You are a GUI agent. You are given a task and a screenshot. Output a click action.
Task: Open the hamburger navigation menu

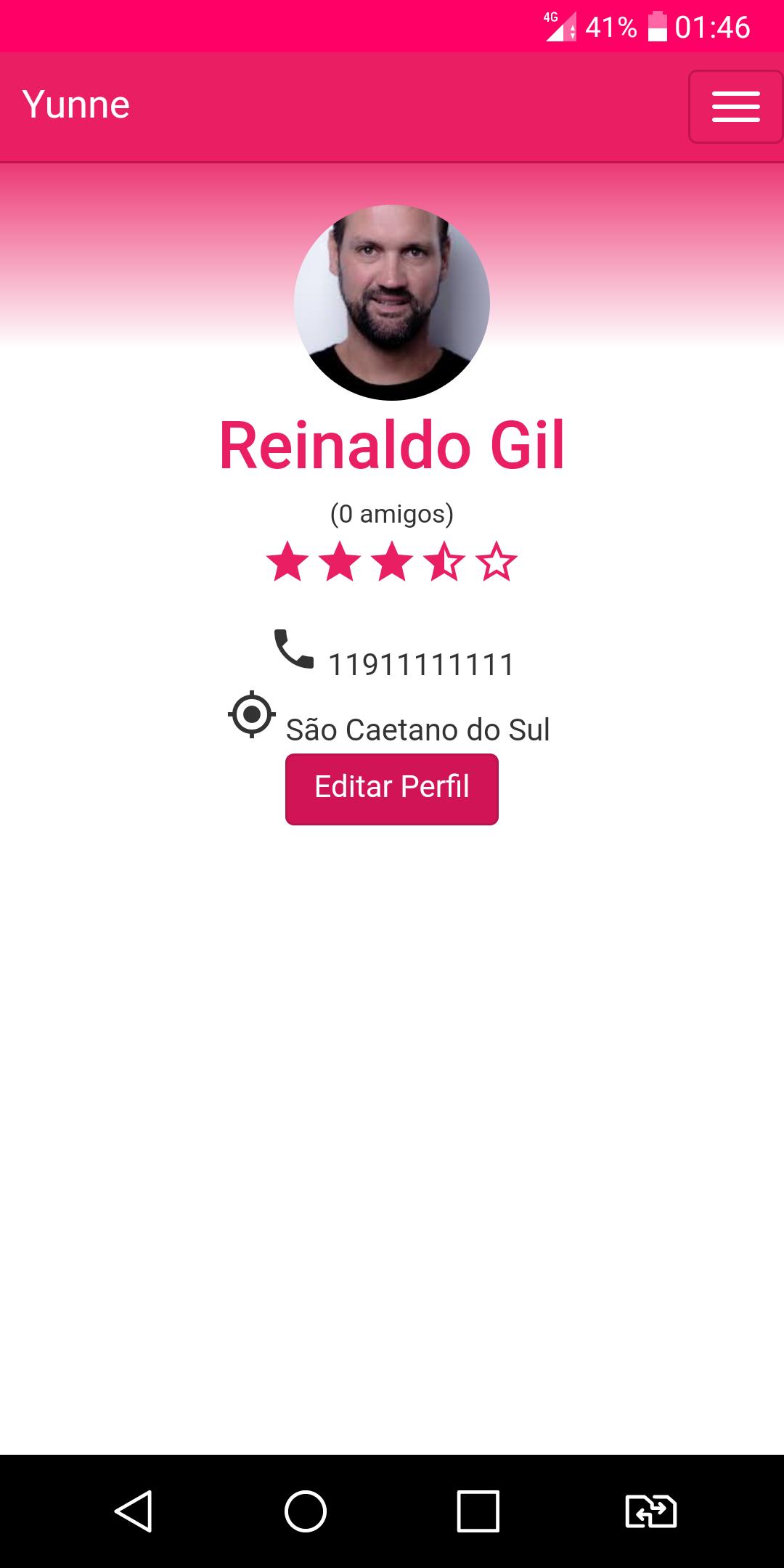735,107
